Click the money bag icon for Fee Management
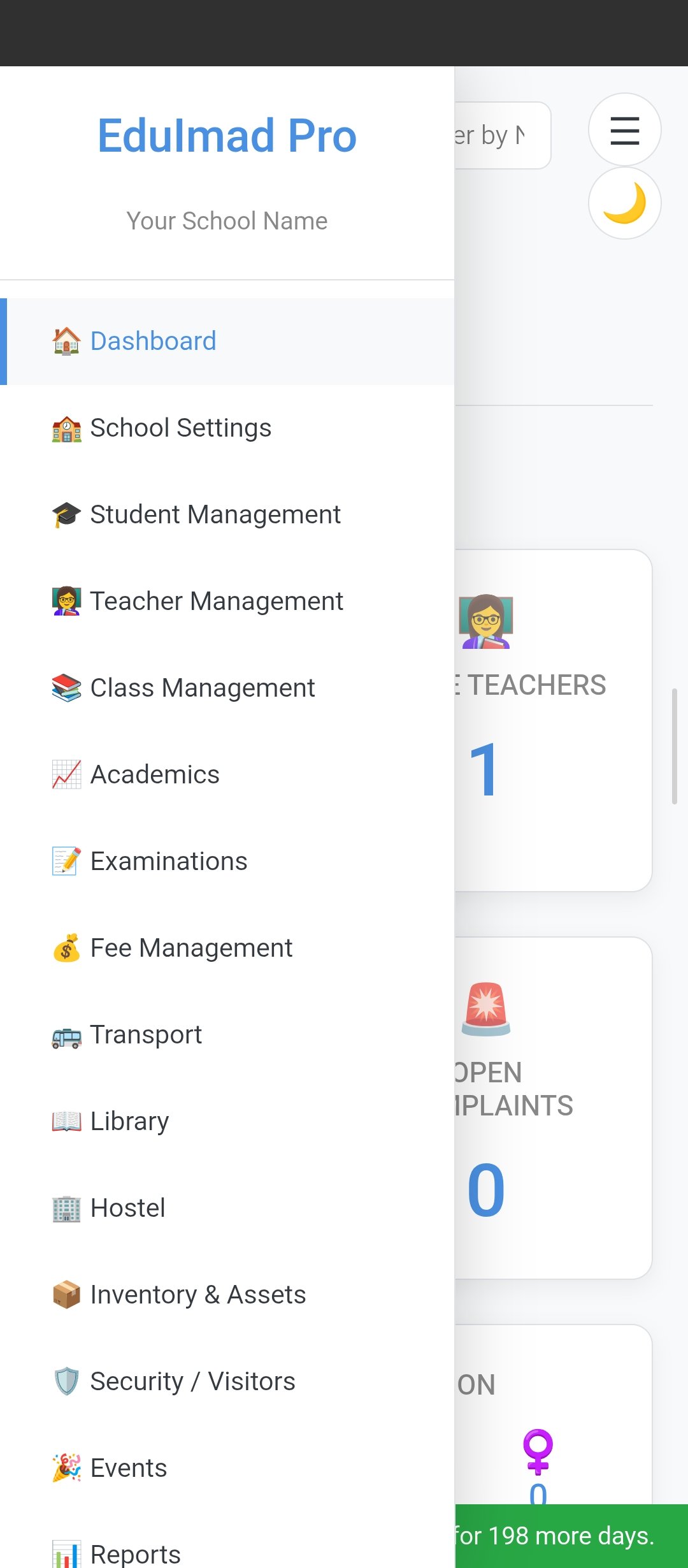 tap(66, 947)
